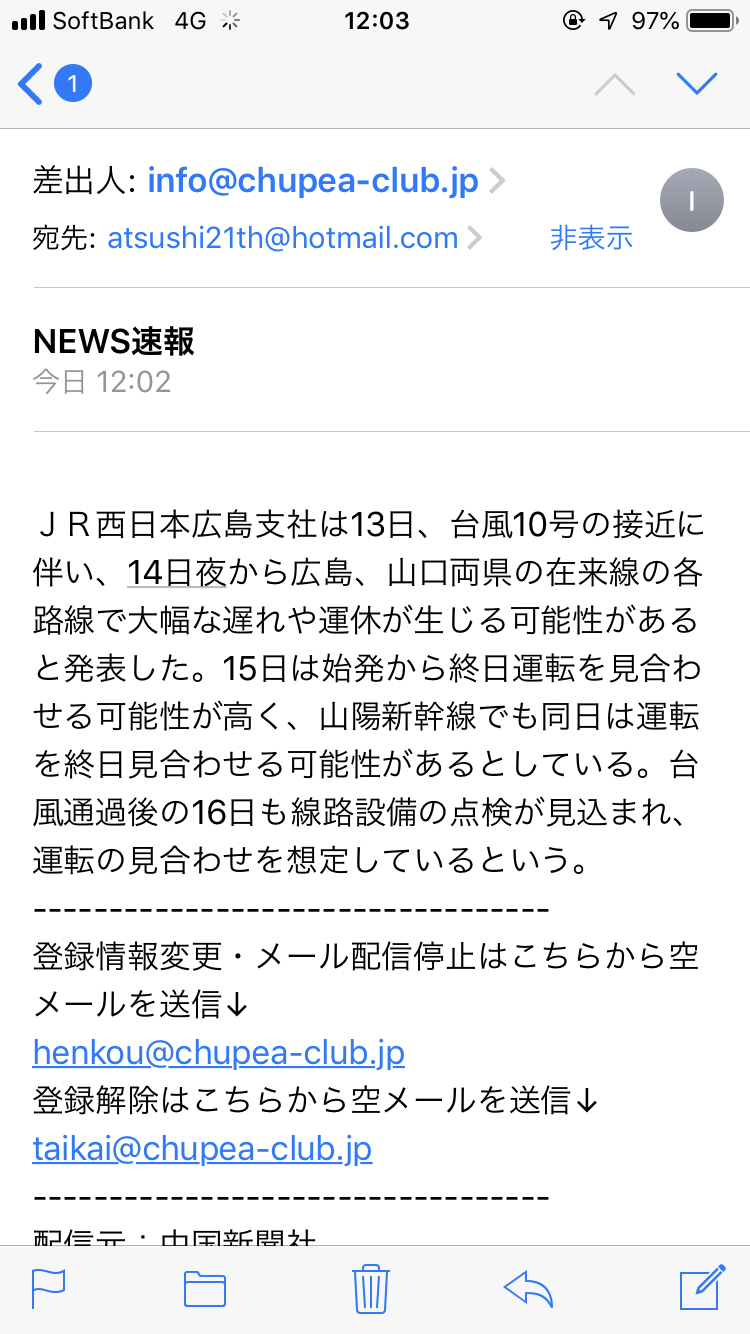Screen dimensions: 750x1334
Task: Open henkou@chupea-club.jp email link
Action: pyautogui.click(x=219, y=1053)
